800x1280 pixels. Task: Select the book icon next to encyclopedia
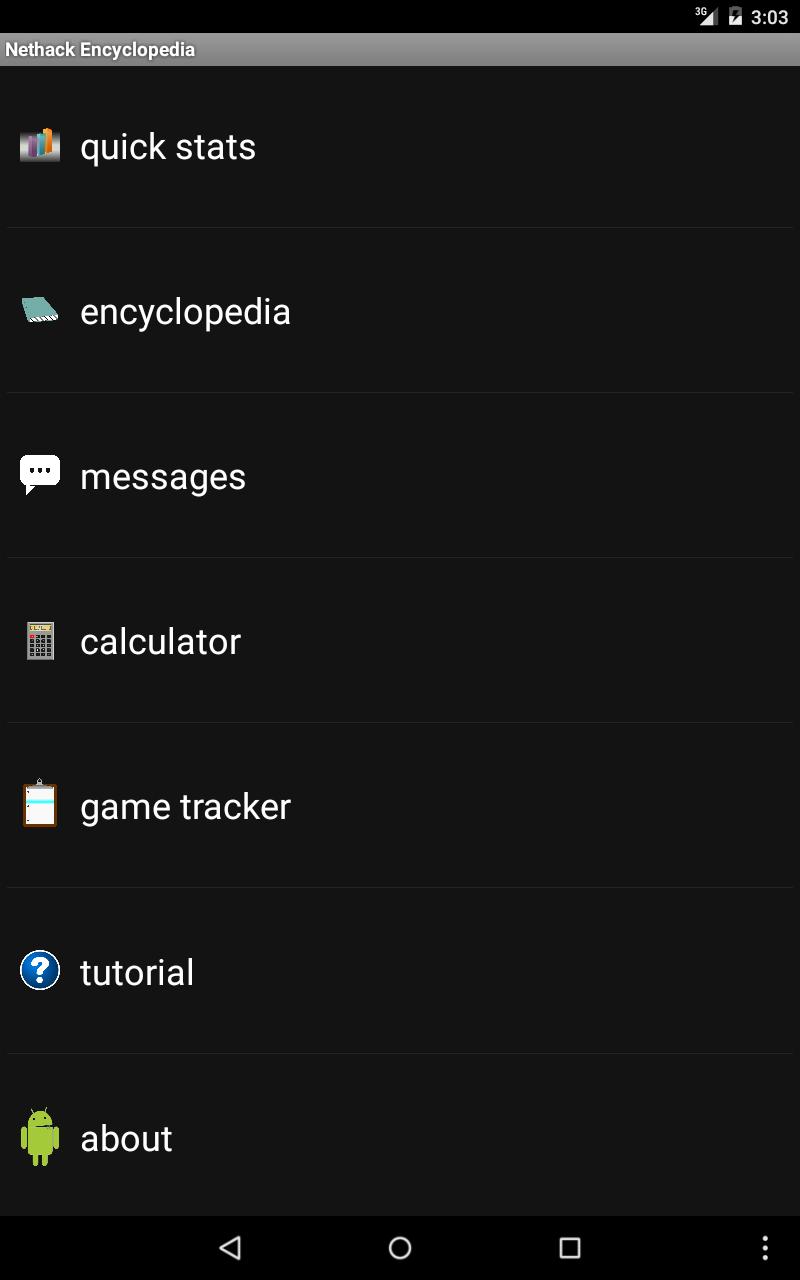(39, 311)
